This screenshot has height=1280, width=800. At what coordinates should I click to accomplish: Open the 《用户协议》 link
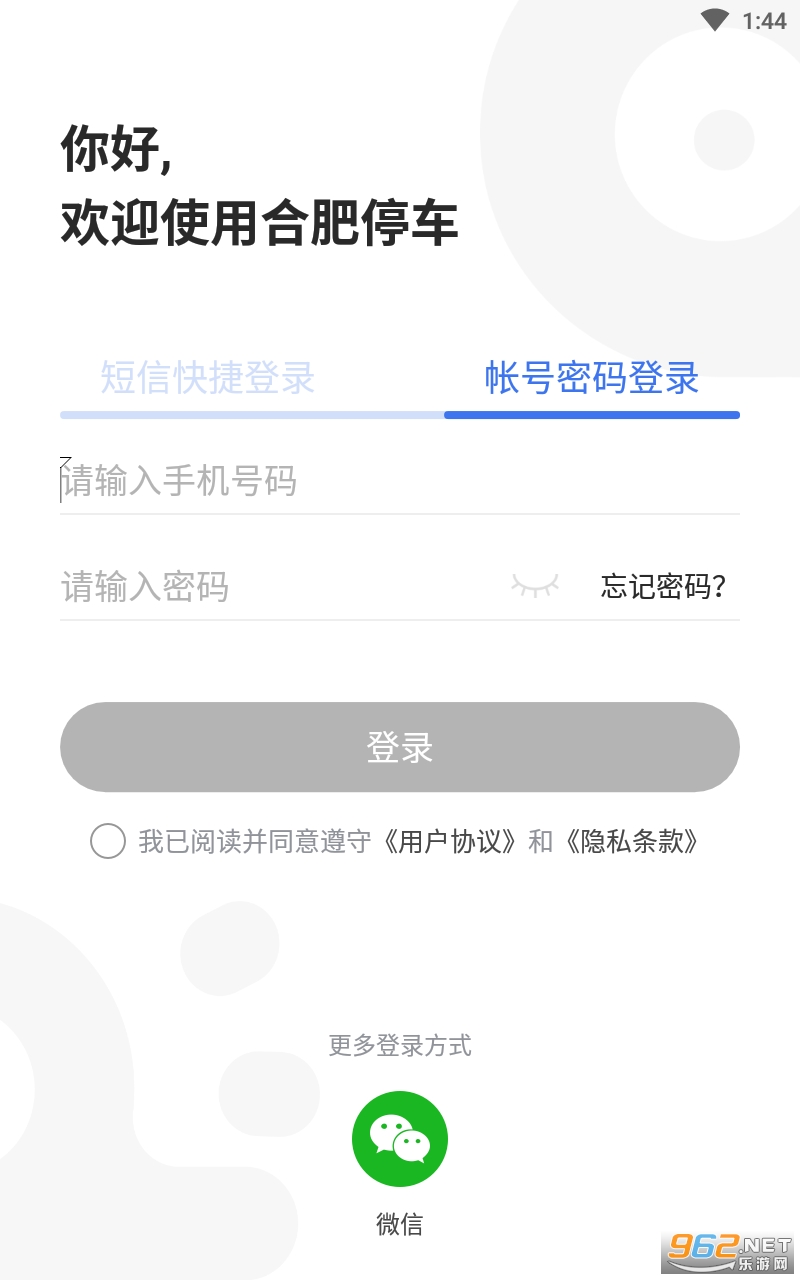tap(453, 841)
